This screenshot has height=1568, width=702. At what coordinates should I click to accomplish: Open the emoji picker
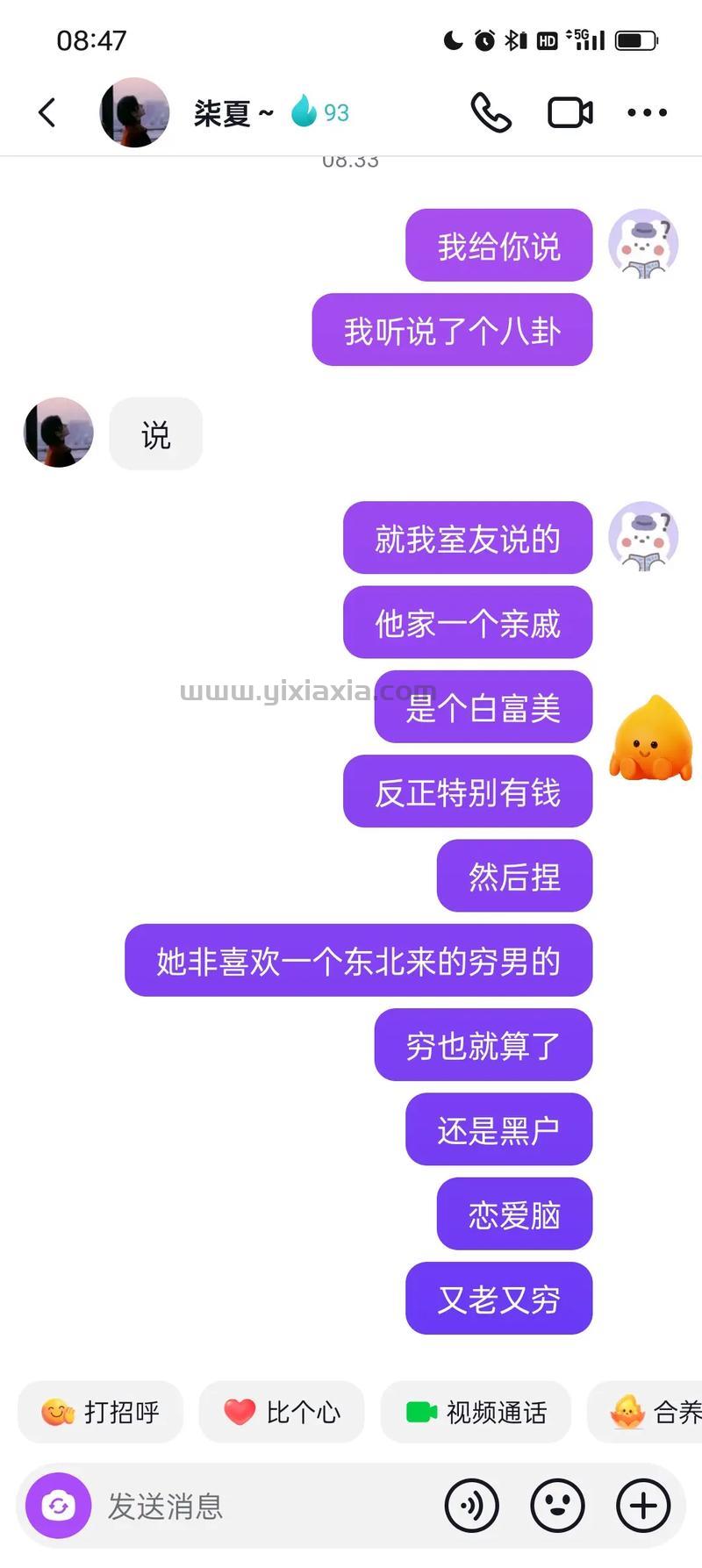coord(557,1506)
